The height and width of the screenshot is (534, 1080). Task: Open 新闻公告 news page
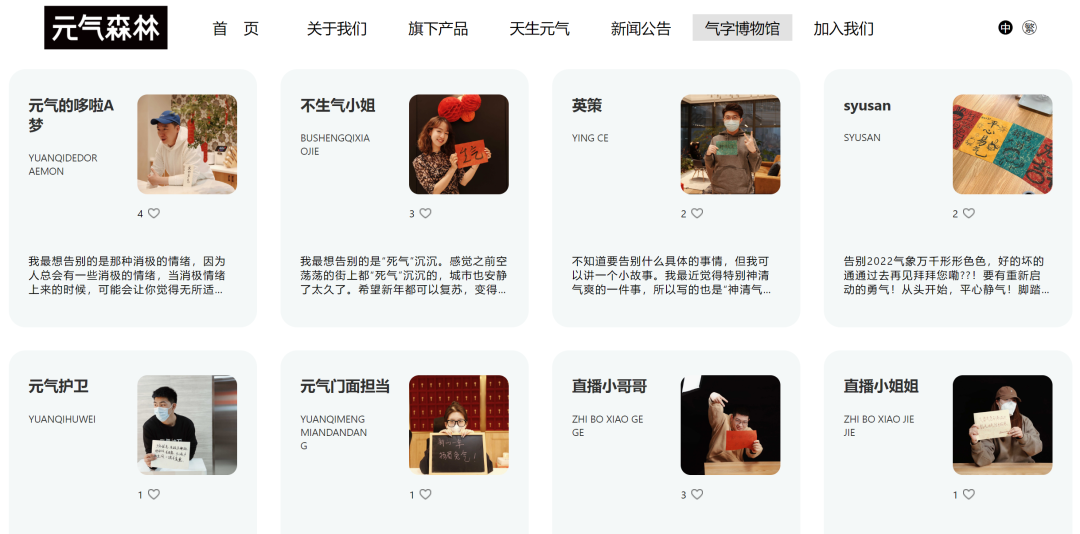tap(641, 28)
